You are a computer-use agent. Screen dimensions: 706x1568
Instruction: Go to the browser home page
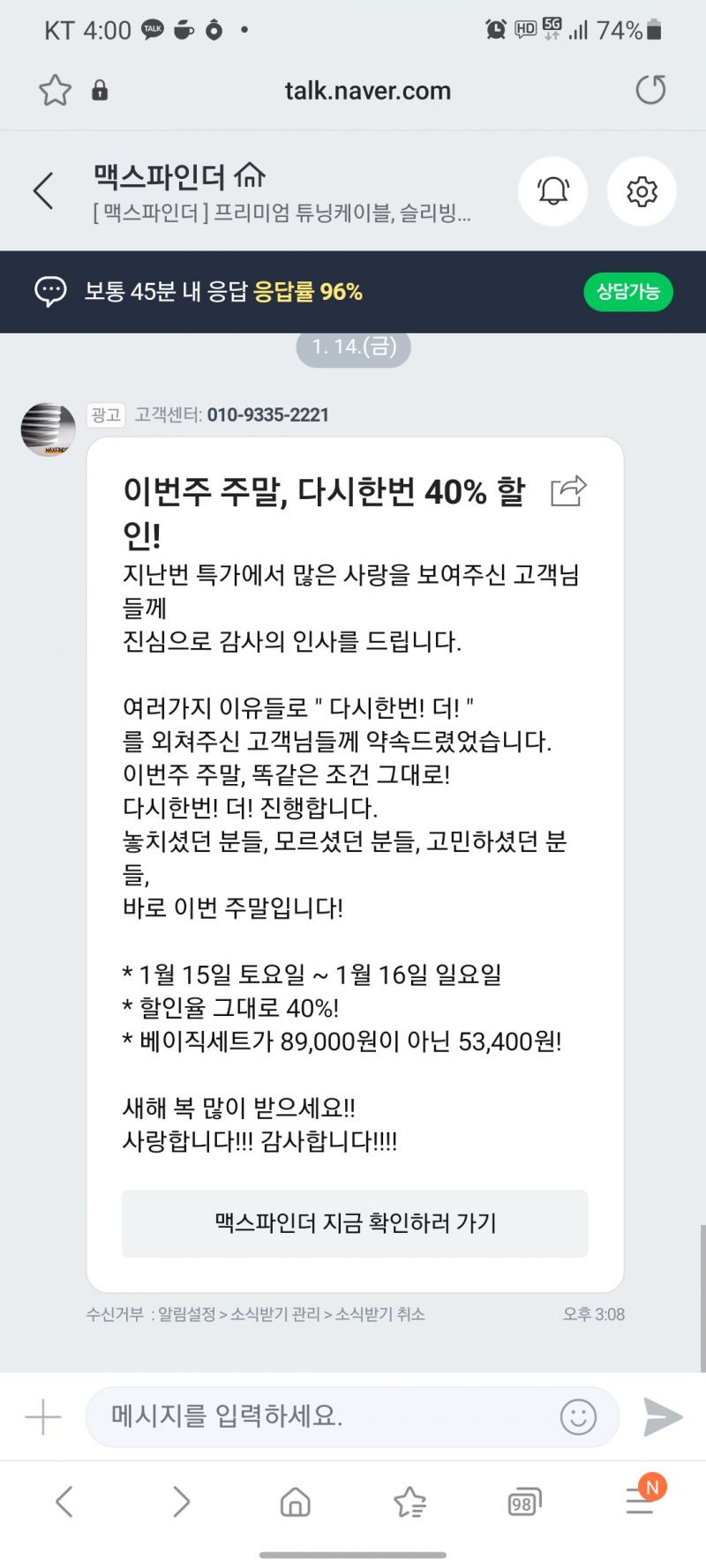pos(295,1501)
